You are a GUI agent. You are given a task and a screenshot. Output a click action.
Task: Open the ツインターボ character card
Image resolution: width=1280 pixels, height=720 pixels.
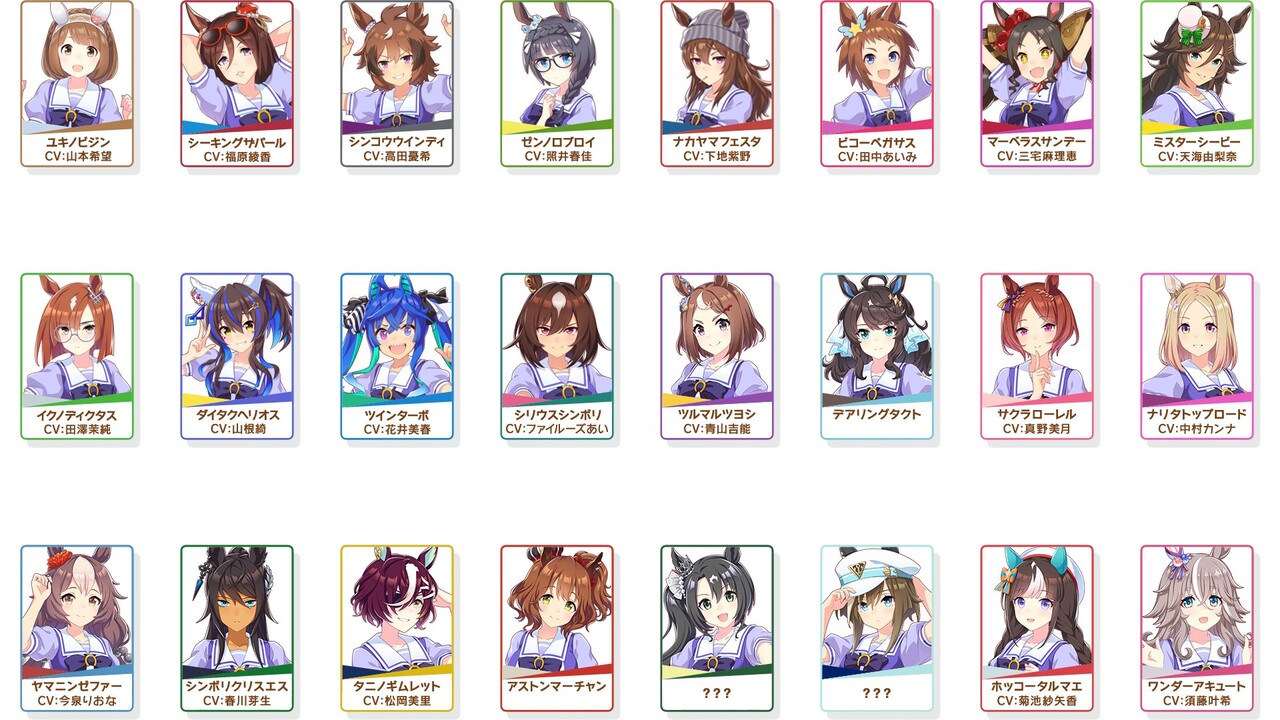click(397, 356)
